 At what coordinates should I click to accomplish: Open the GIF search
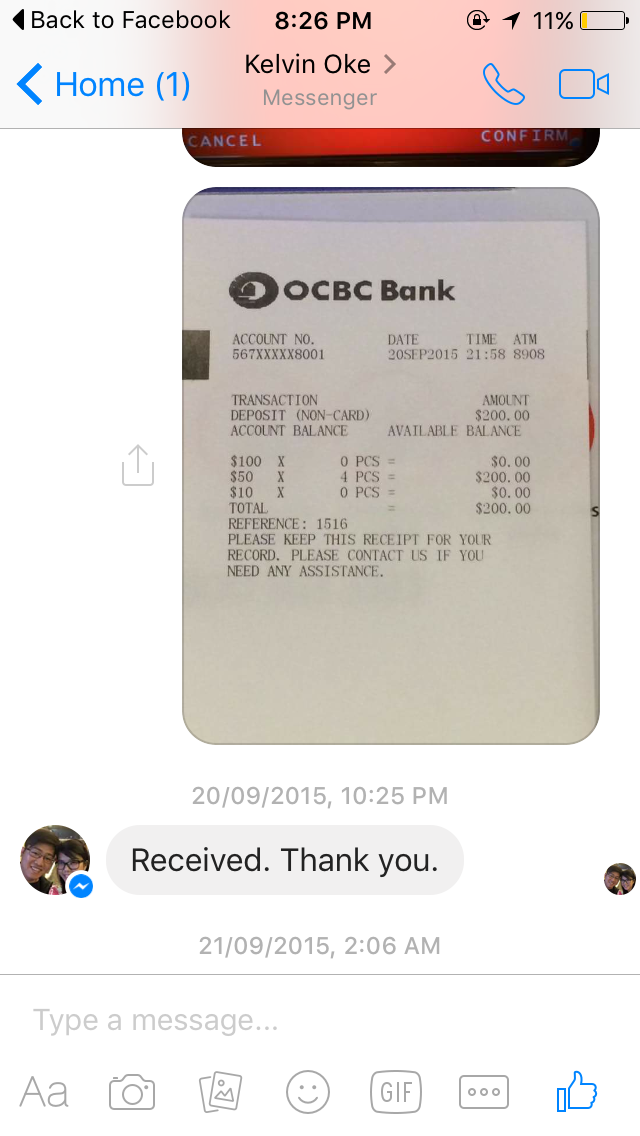point(396,1091)
